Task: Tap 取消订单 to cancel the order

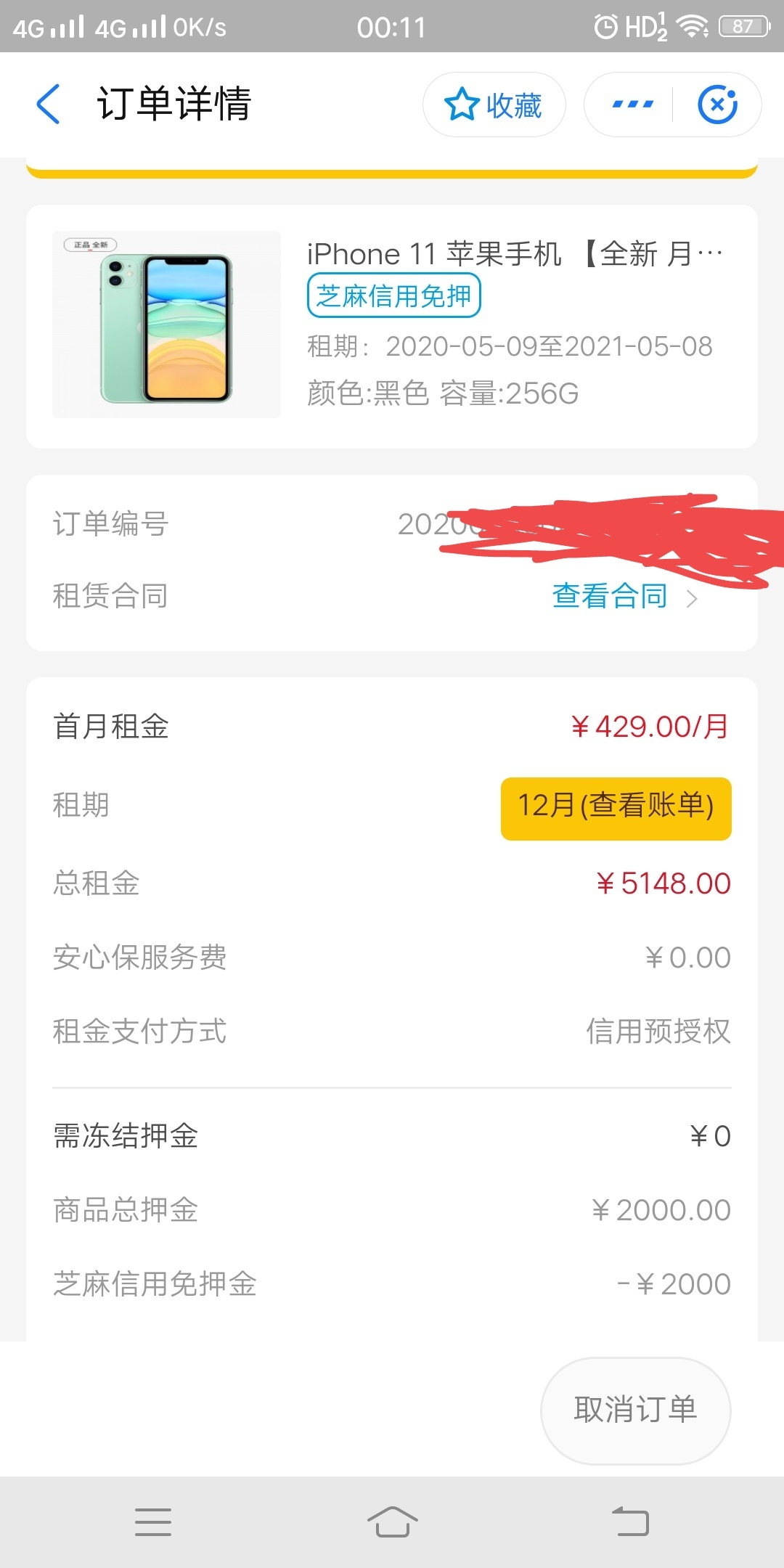Action: tap(636, 1410)
